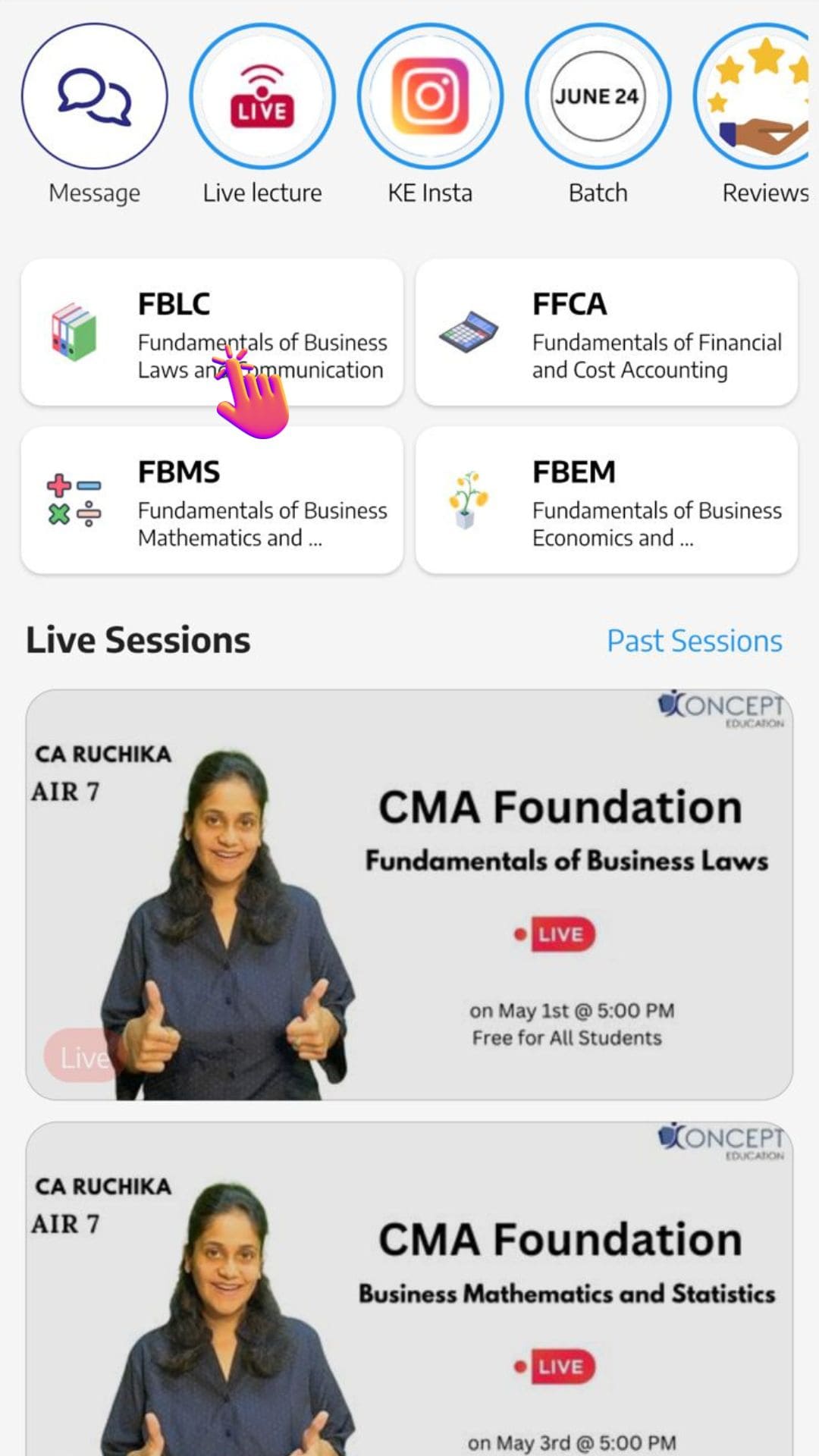The height and width of the screenshot is (1456, 819).
Task: Open the FFCA Financial and Cost Accounting card
Action: (x=608, y=332)
